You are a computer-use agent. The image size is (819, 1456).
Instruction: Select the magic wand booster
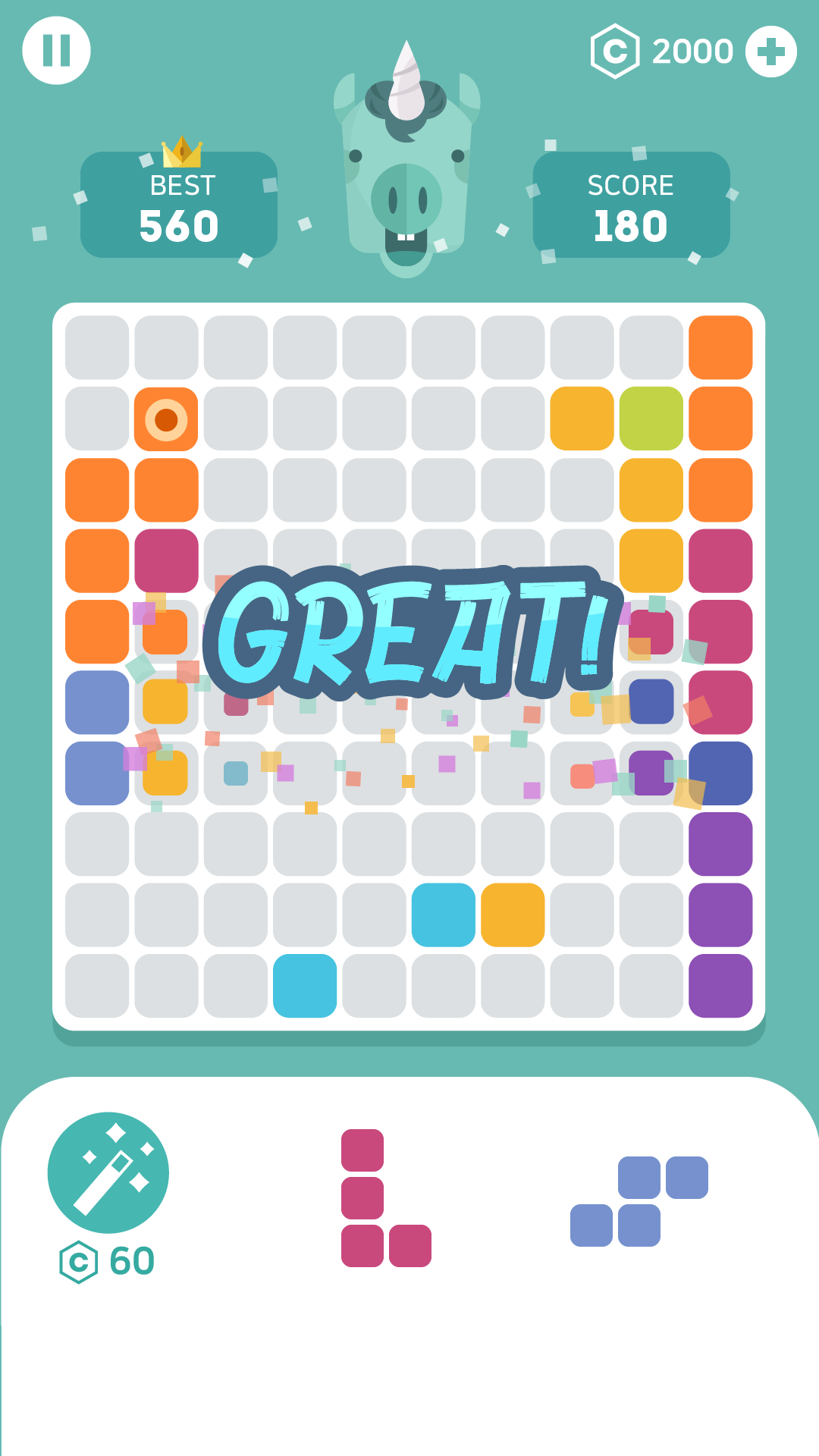[108, 1172]
